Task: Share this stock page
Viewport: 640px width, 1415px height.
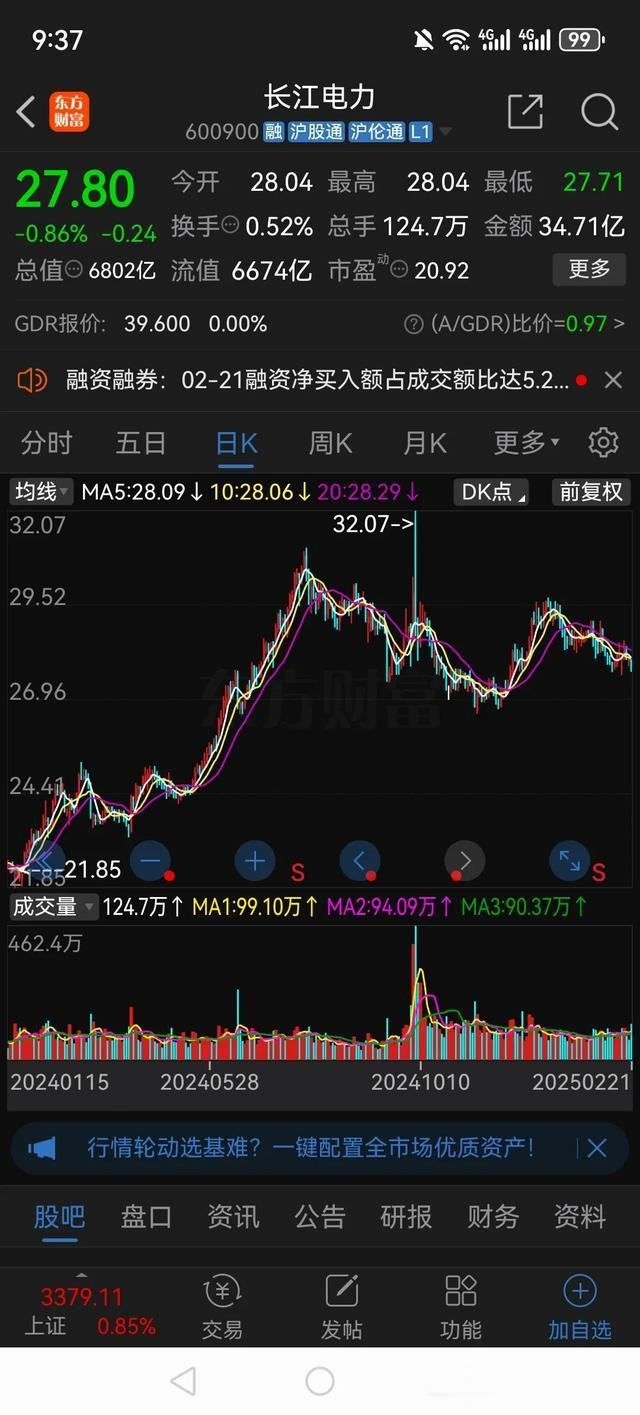Action: click(x=525, y=112)
